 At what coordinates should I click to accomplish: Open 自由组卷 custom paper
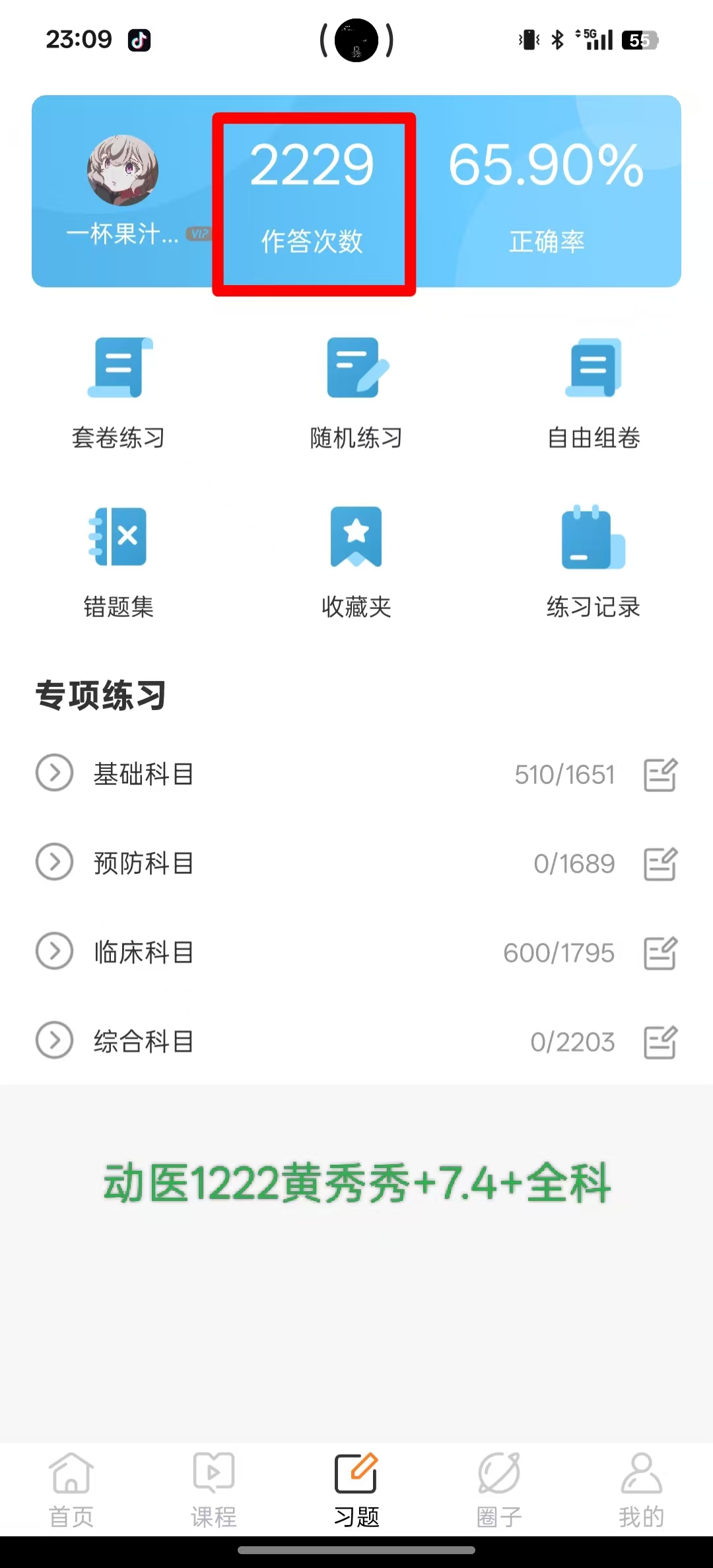(594, 393)
